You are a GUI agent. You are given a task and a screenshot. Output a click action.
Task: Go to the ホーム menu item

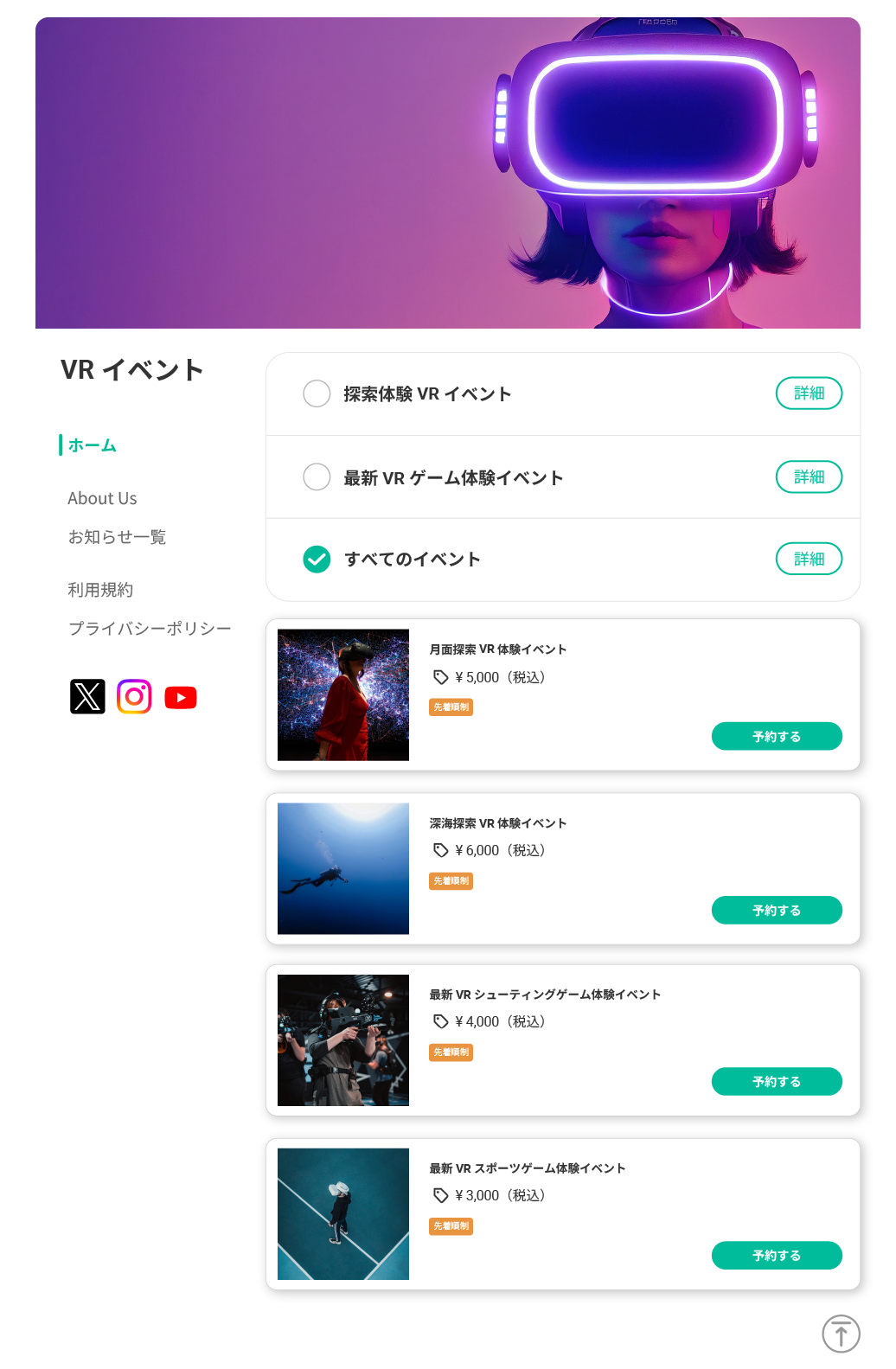[x=92, y=445]
